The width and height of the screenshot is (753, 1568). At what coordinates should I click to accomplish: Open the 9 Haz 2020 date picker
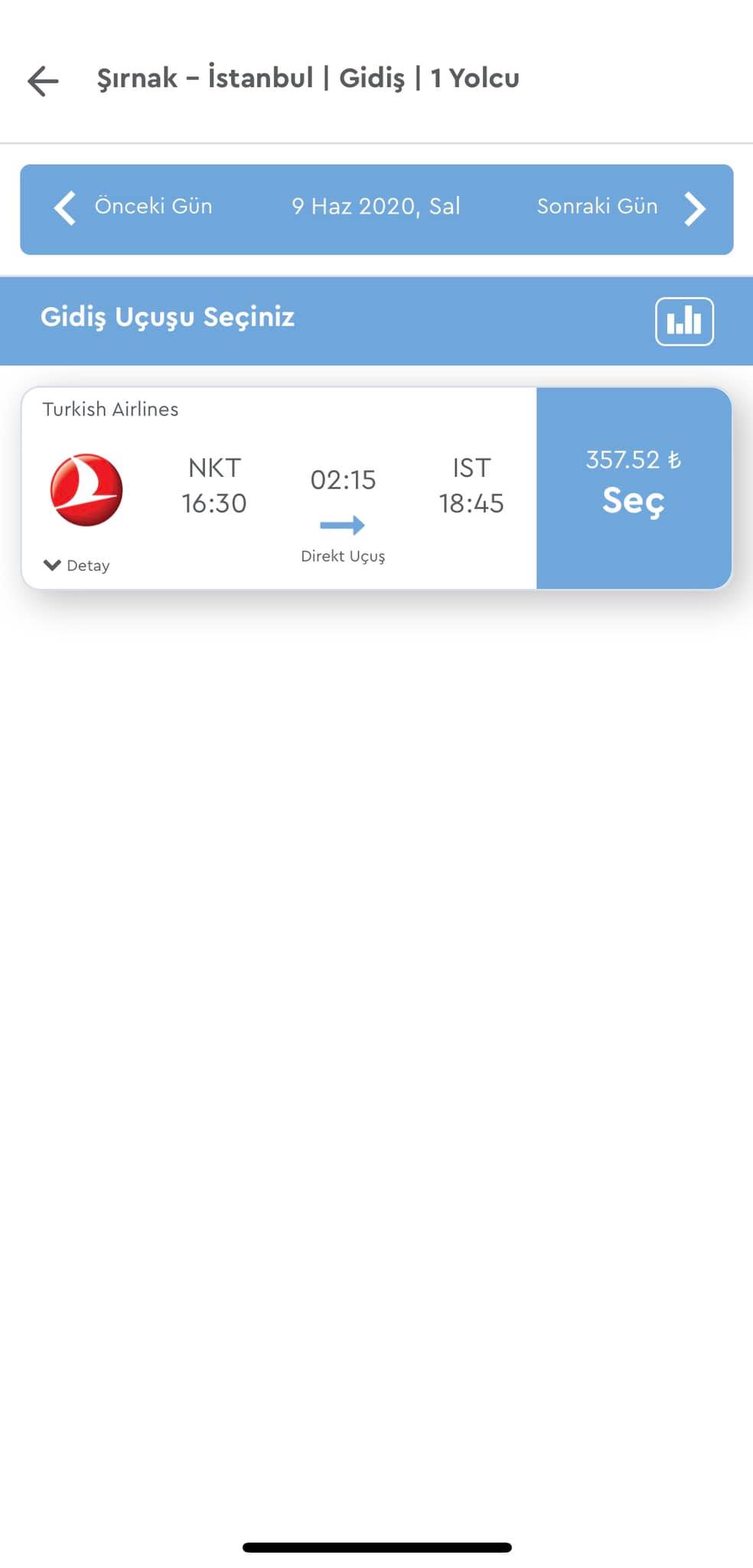(376, 207)
